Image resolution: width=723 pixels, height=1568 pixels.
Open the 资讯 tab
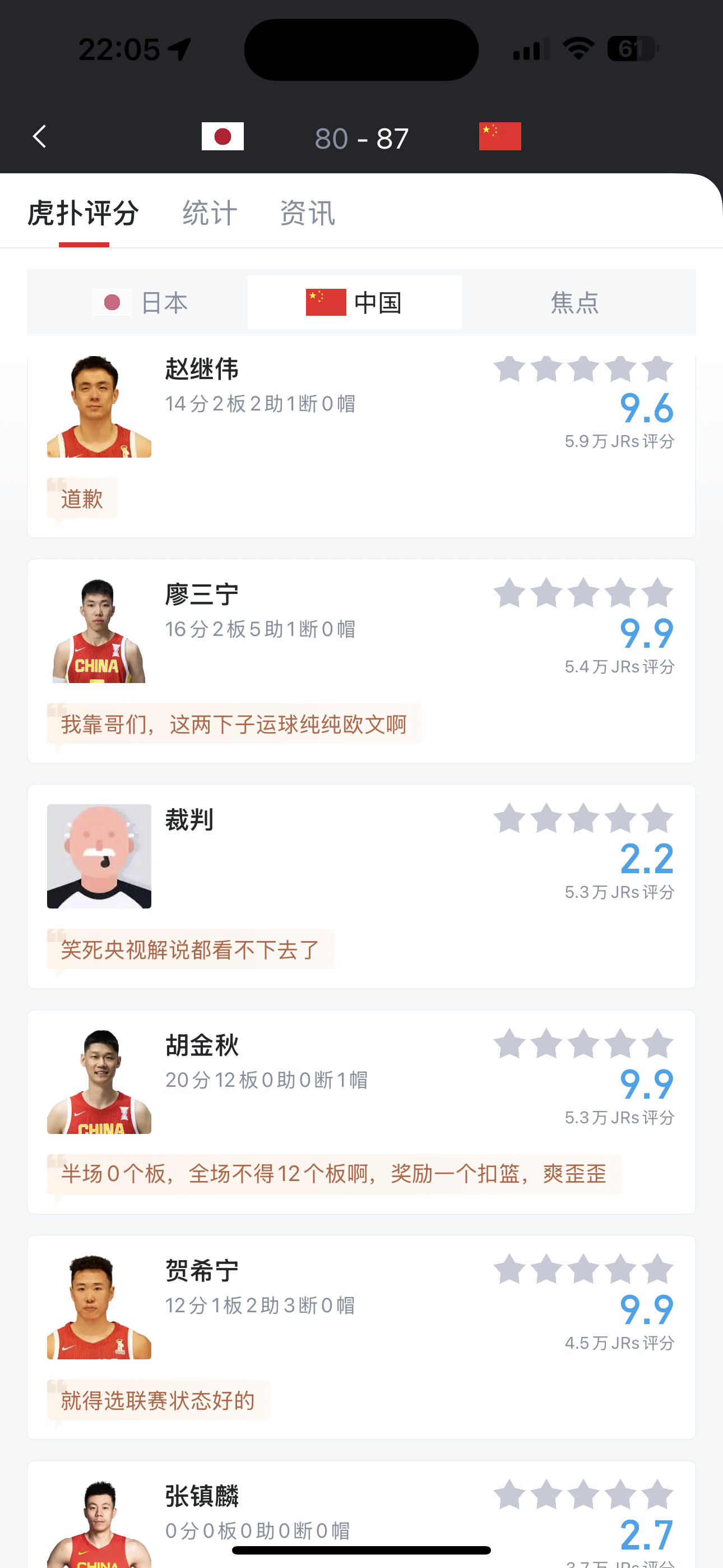pos(307,214)
